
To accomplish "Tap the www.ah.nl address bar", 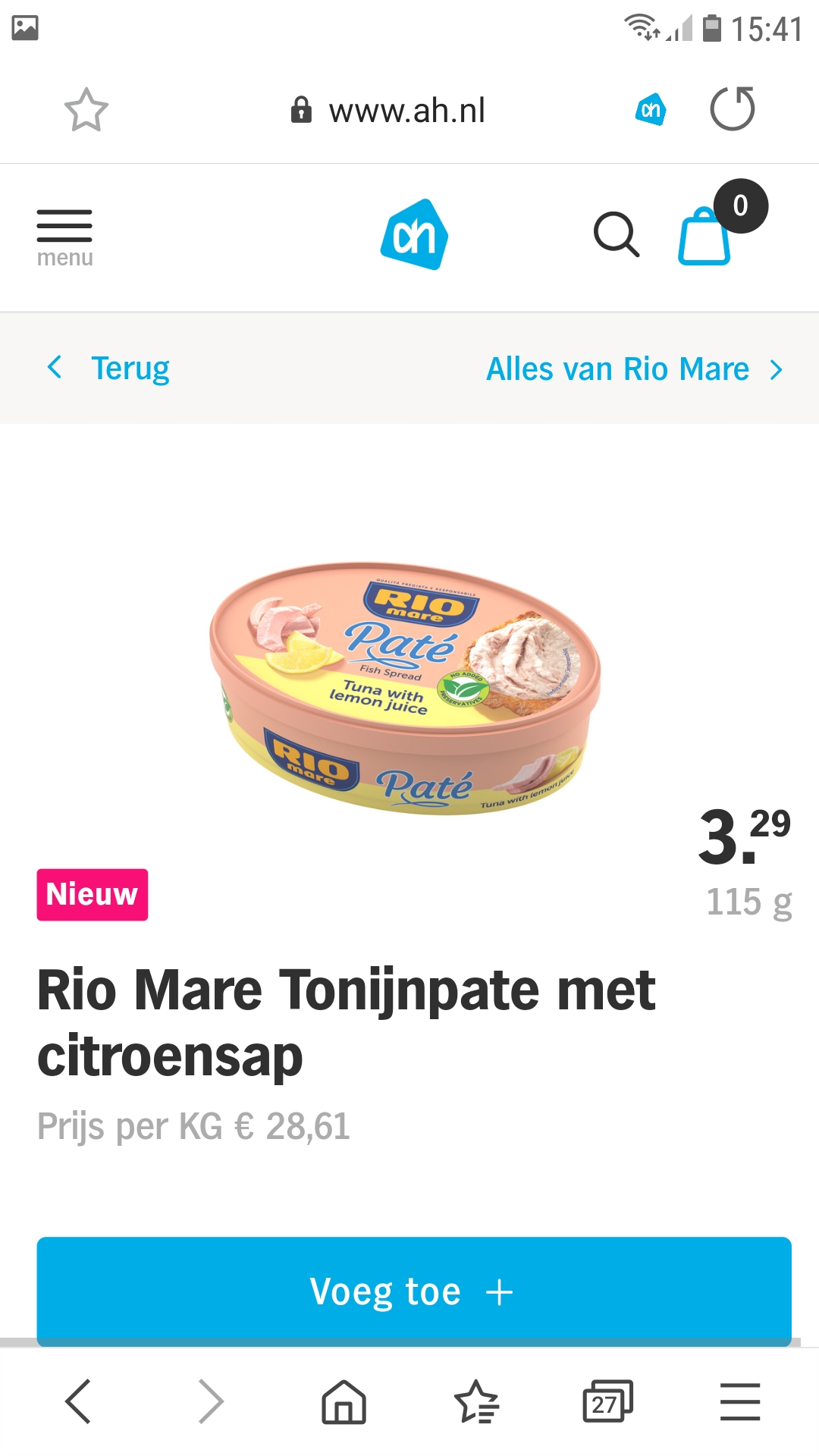I will tap(388, 111).
